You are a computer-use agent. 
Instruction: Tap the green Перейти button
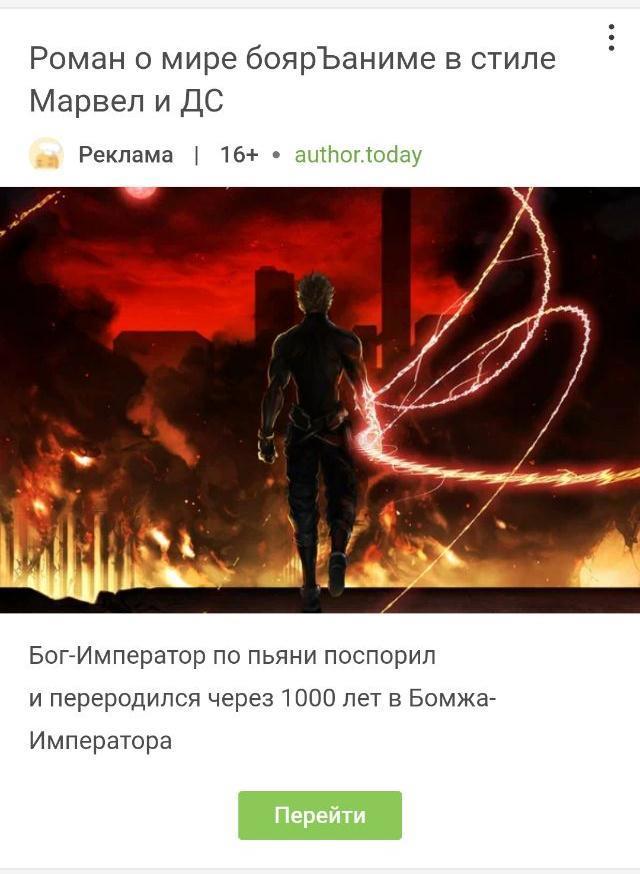point(319,815)
